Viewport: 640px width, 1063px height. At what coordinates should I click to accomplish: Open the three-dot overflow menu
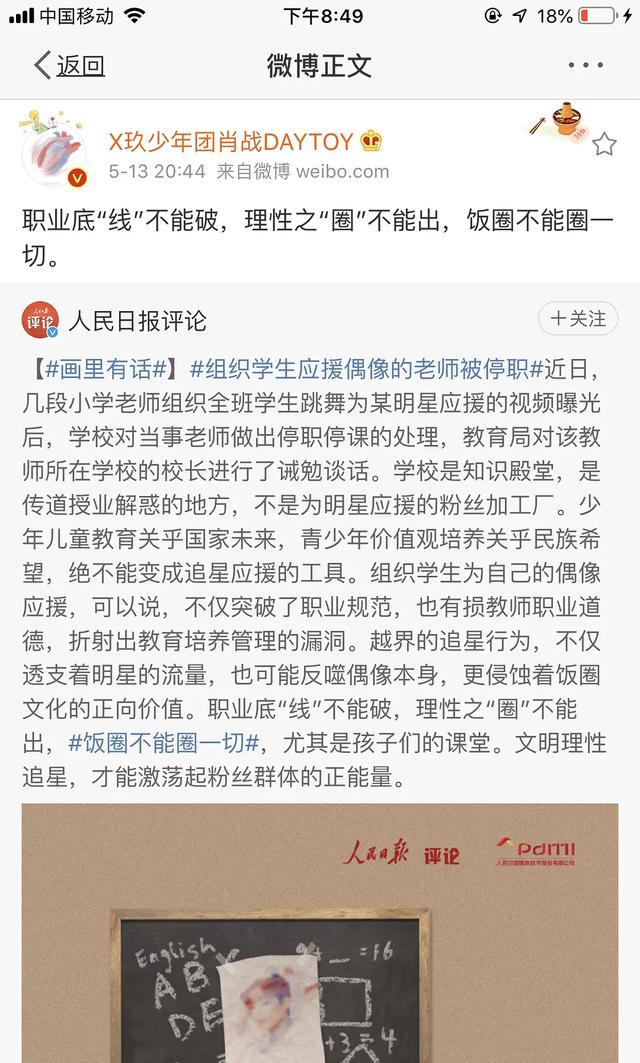(x=585, y=66)
